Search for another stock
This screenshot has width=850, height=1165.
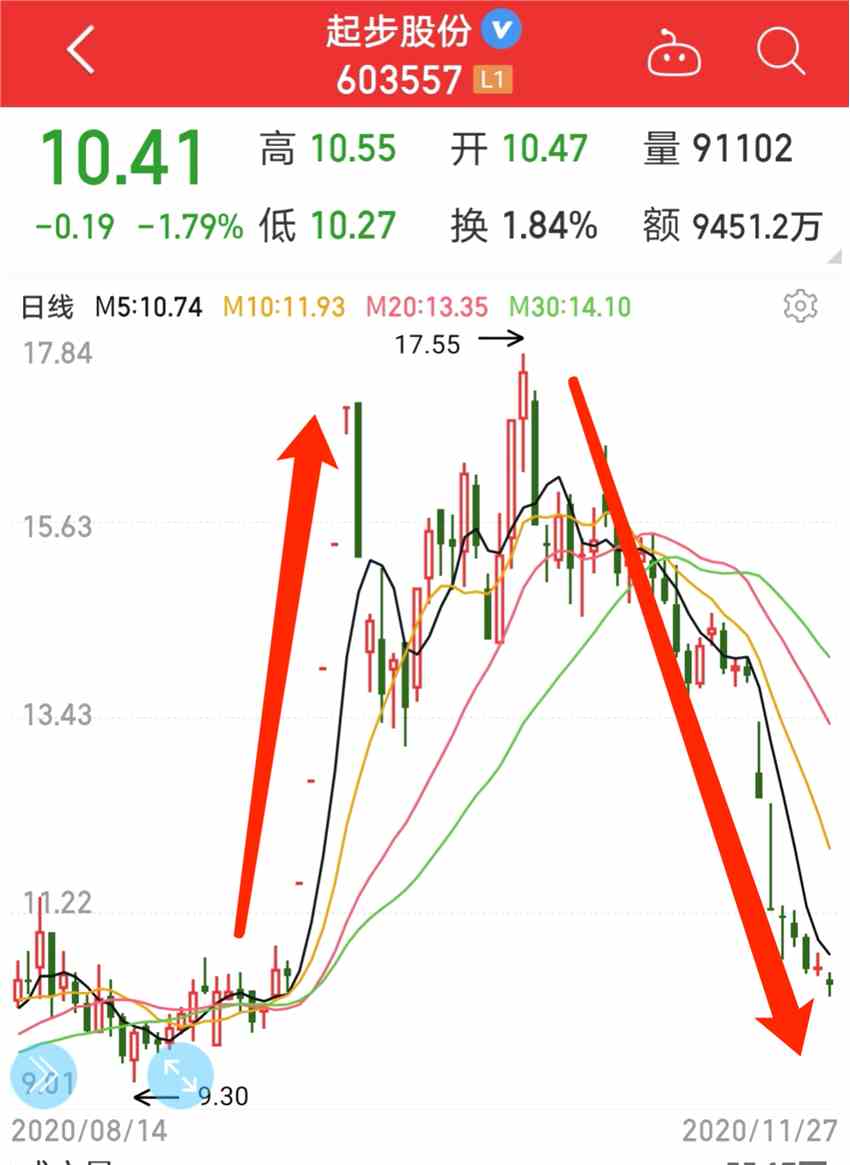tap(780, 52)
